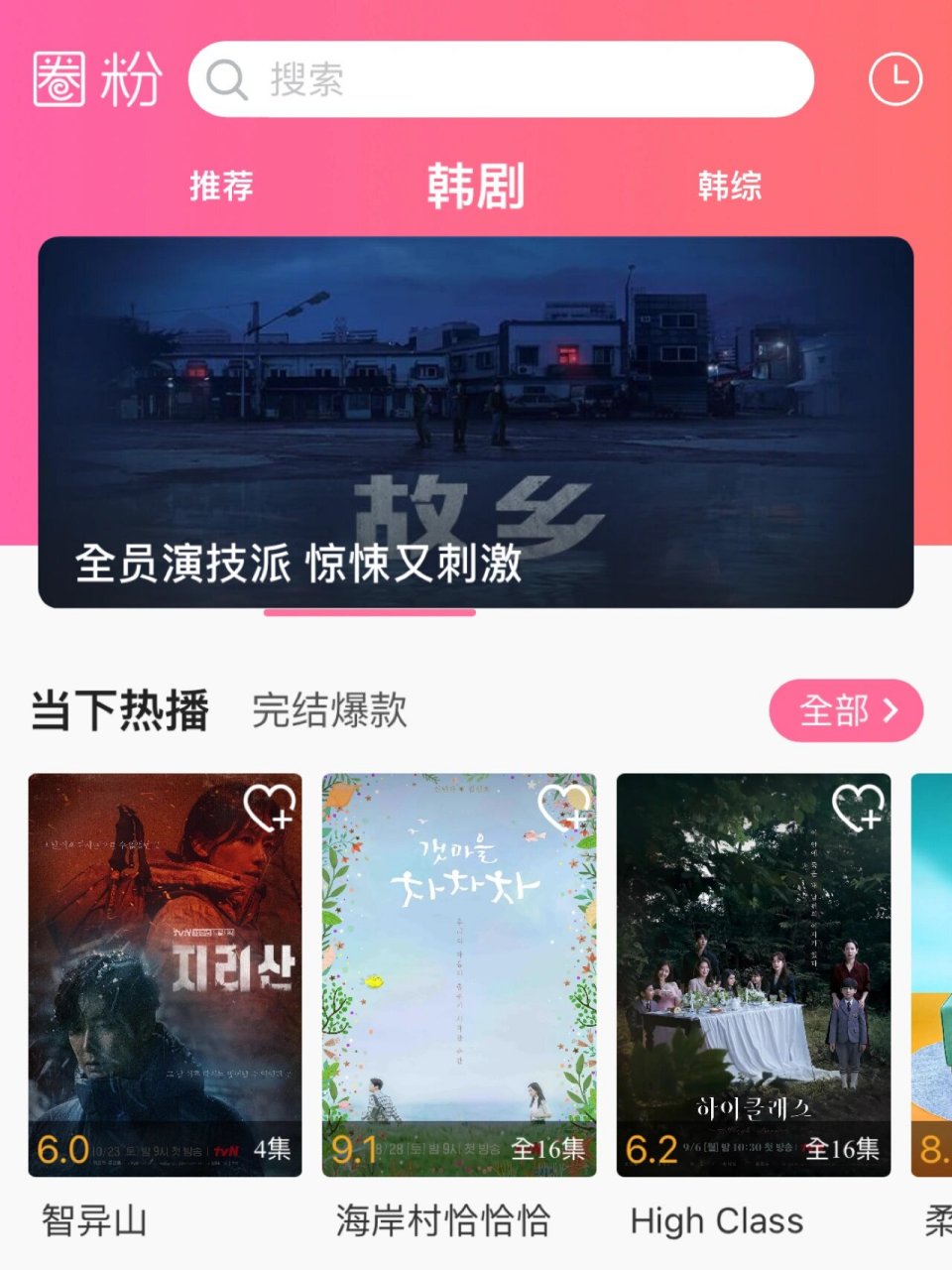The width and height of the screenshot is (952, 1270).
Task: Select the 韩剧 tab
Action: click(x=476, y=186)
